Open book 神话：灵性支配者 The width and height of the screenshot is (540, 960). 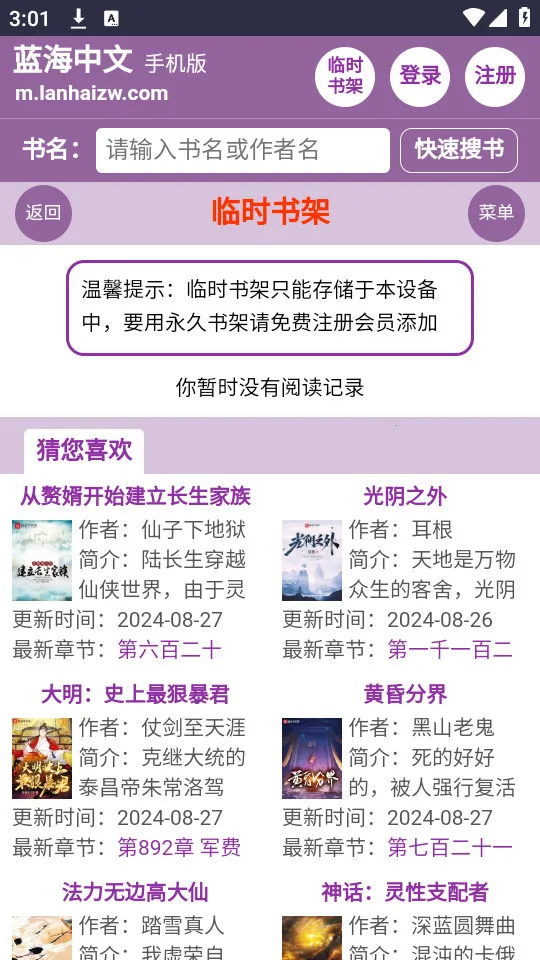point(405,892)
